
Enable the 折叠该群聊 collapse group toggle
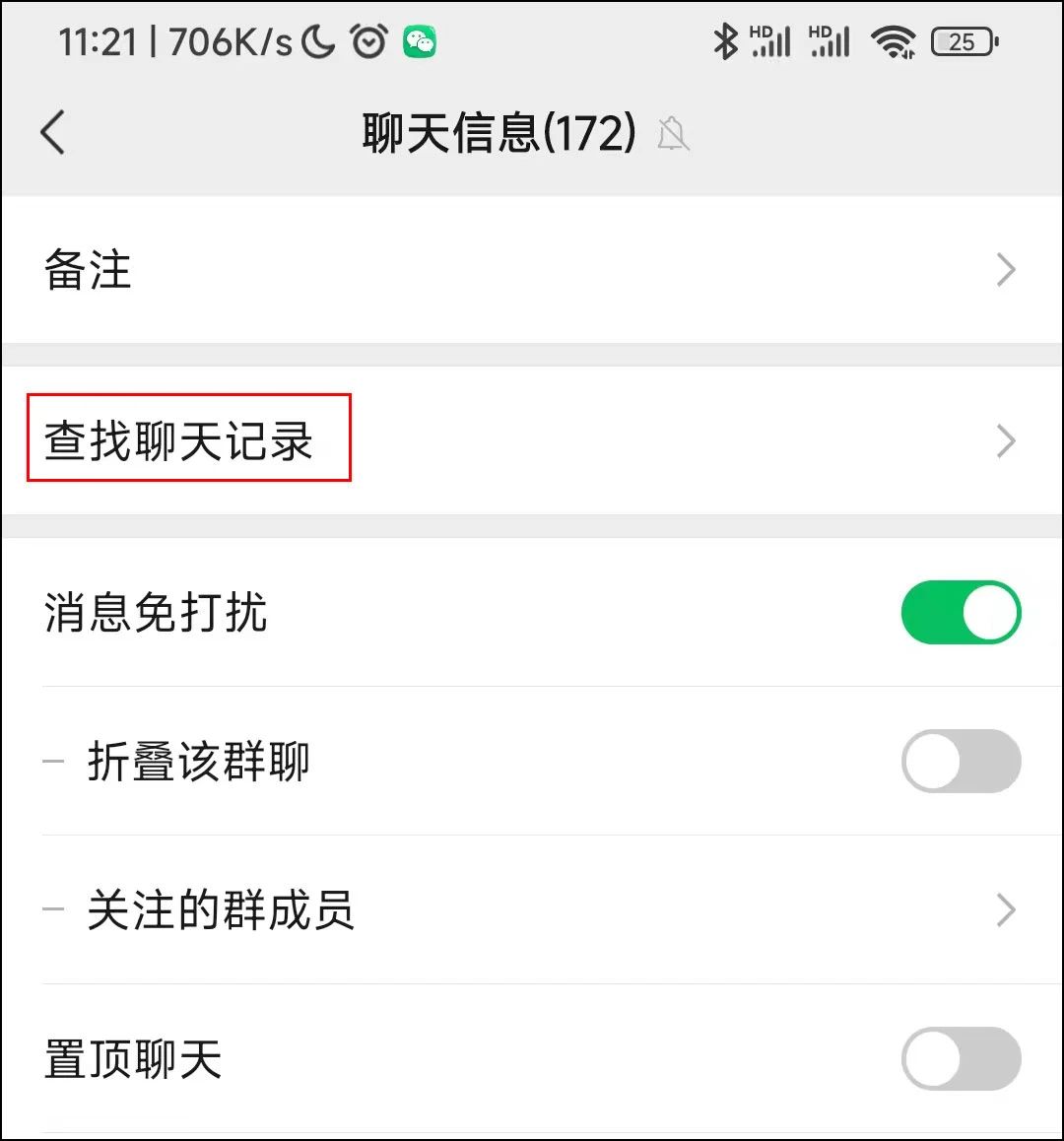(961, 761)
